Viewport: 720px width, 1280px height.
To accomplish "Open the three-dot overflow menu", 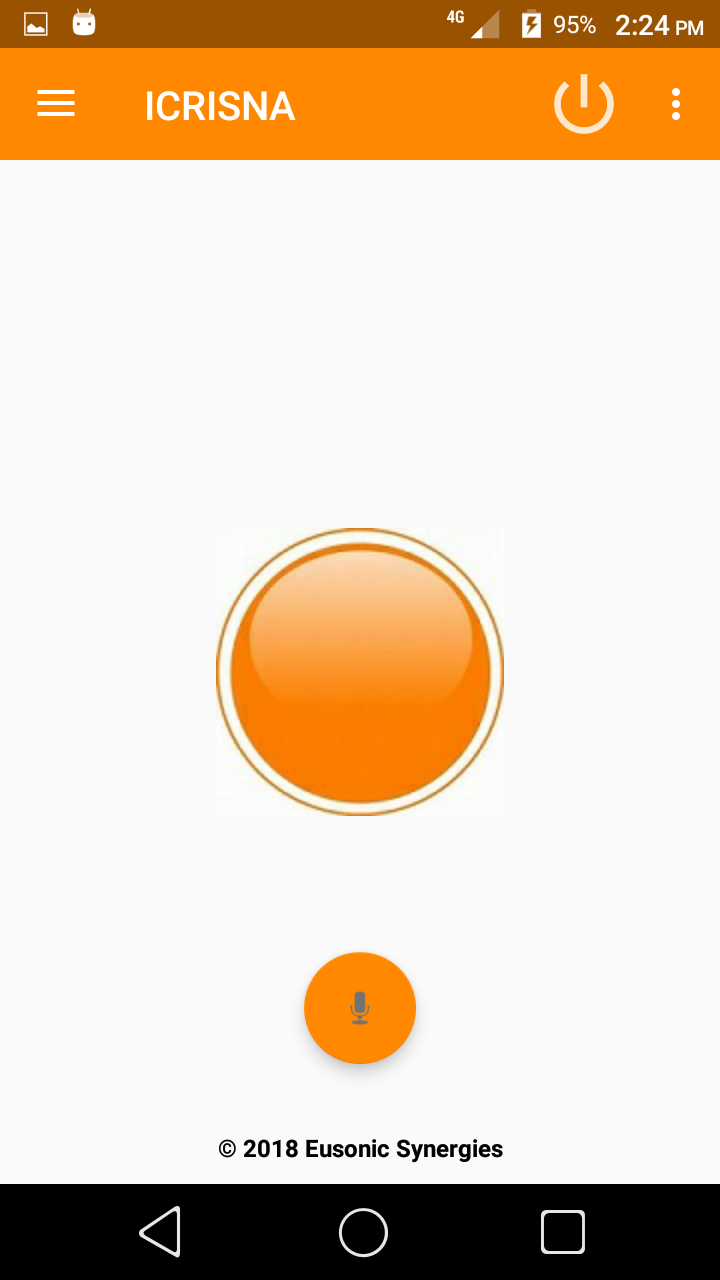I will point(676,104).
